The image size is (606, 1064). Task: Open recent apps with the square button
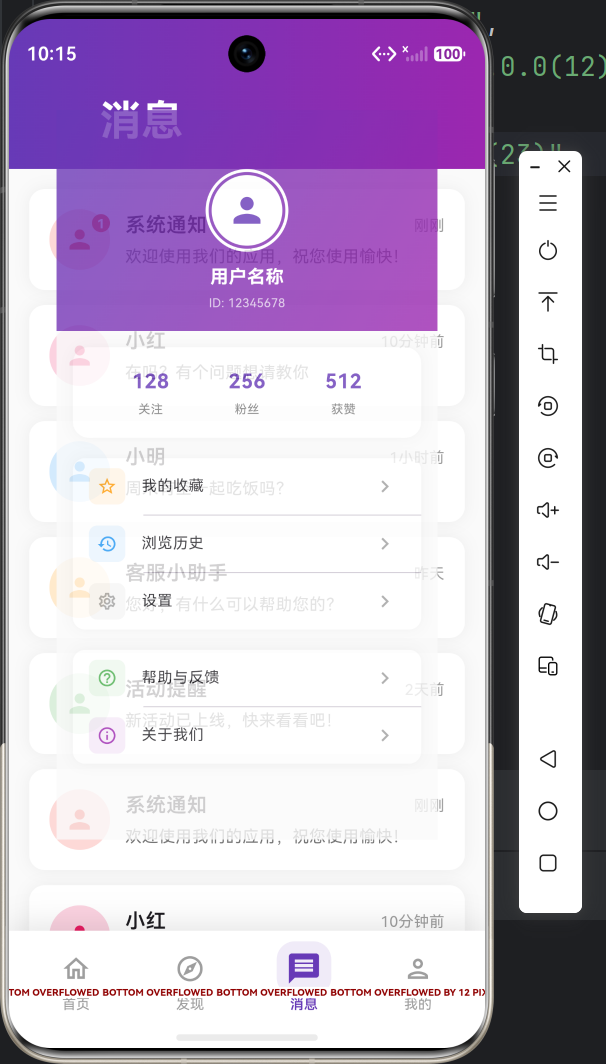[x=548, y=862]
